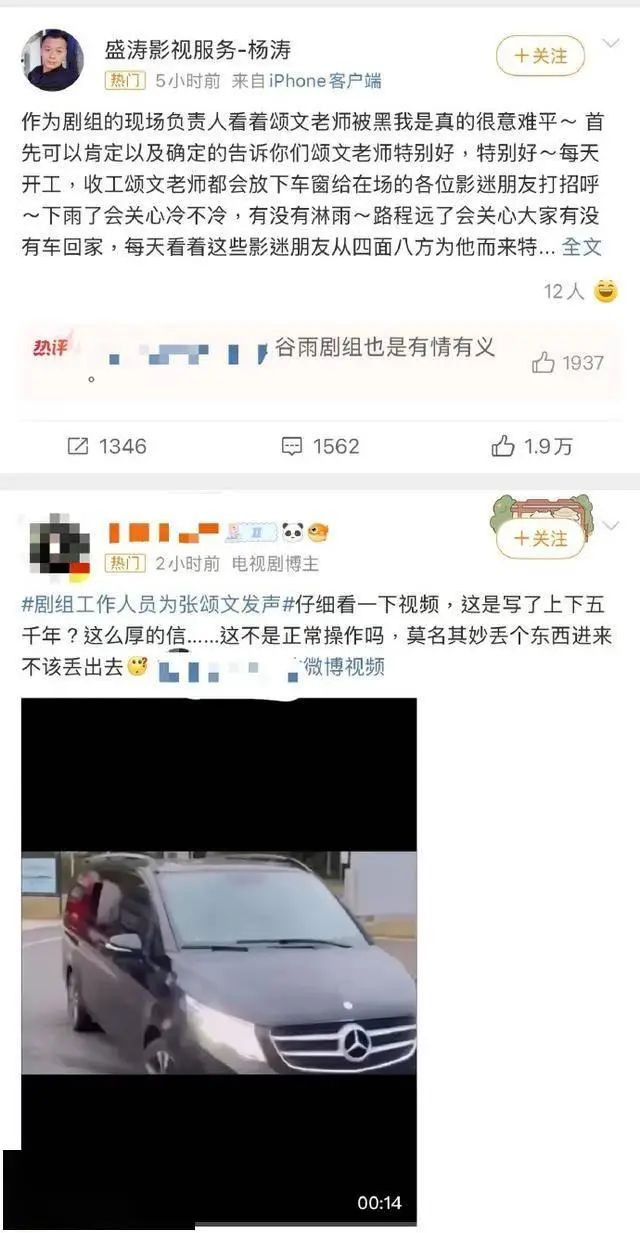Play the Mercedes van video
The width and height of the screenshot is (640, 1233).
click(x=219, y=960)
